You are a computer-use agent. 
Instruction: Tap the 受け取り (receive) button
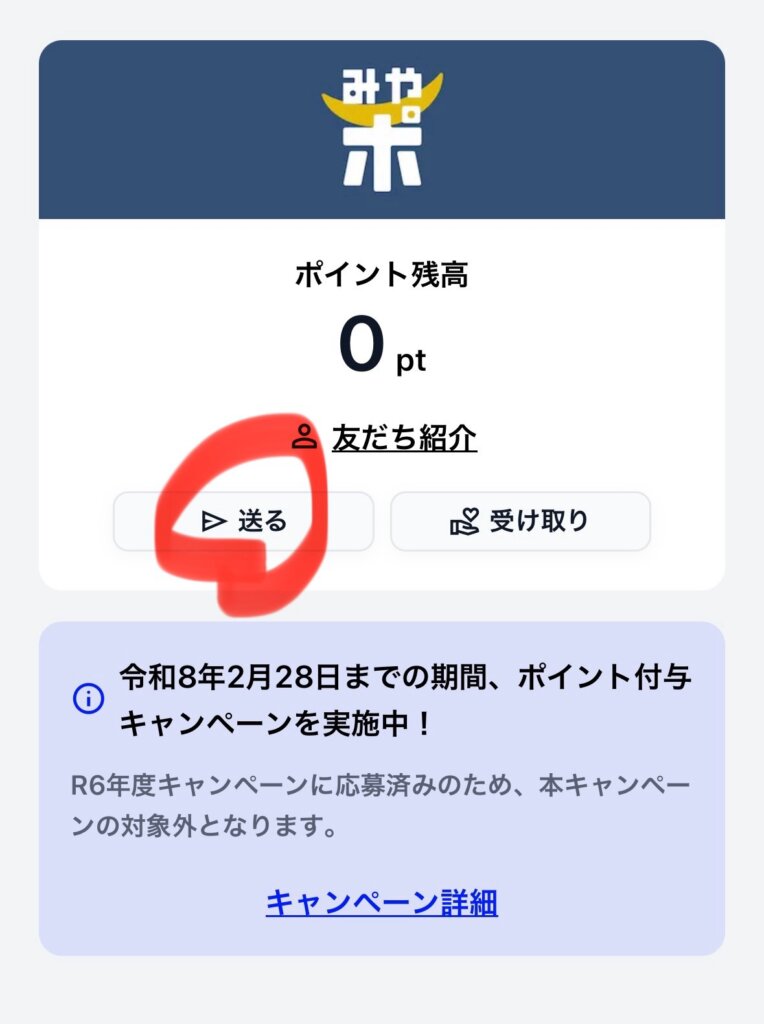(520, 521)
